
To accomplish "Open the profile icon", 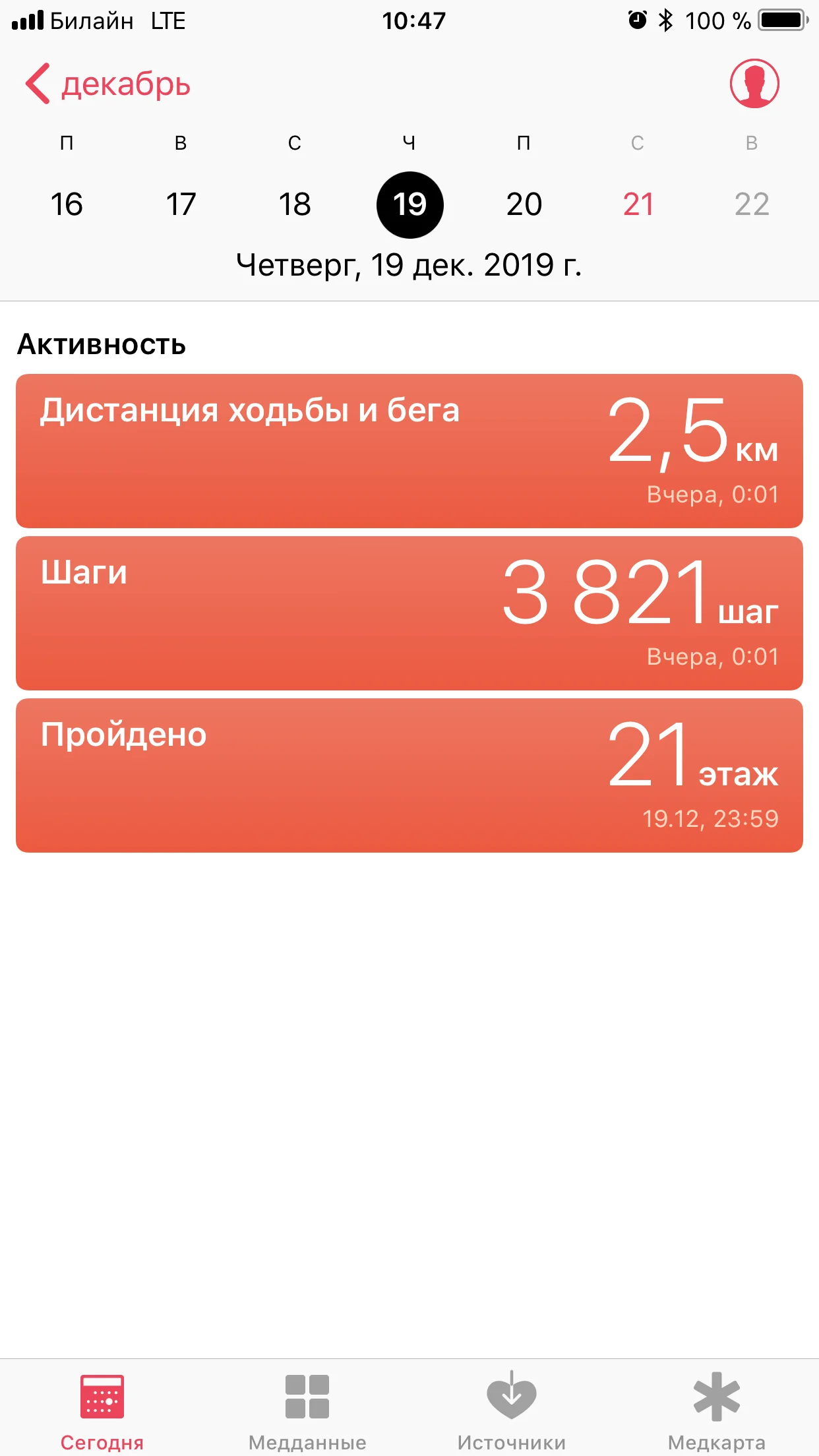I will [754, 84].
